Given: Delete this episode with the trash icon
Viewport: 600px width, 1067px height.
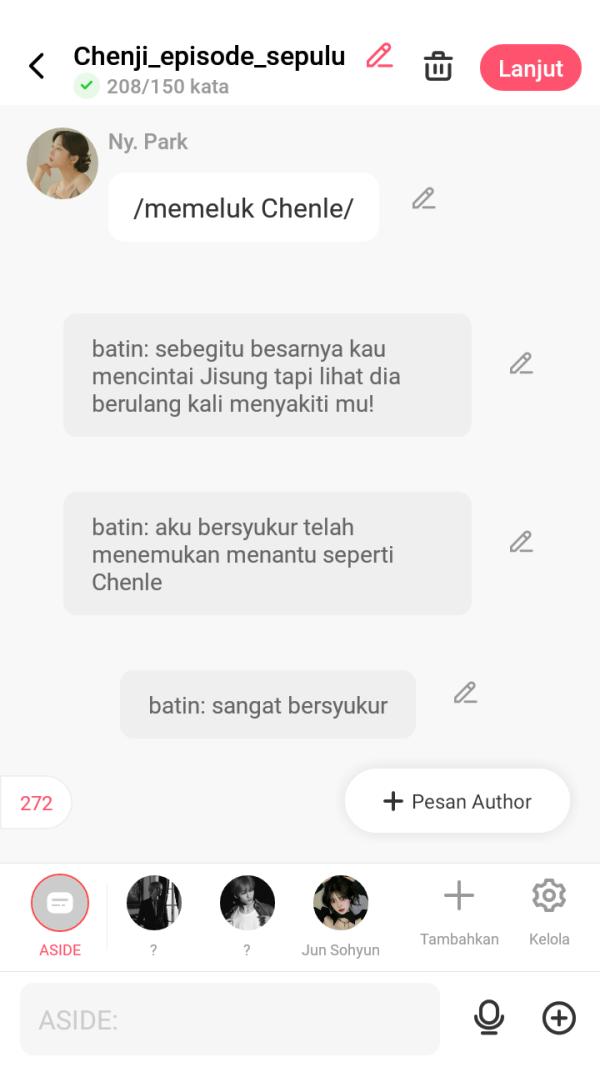Looking at the screenshot, I should tap(438, 67).
